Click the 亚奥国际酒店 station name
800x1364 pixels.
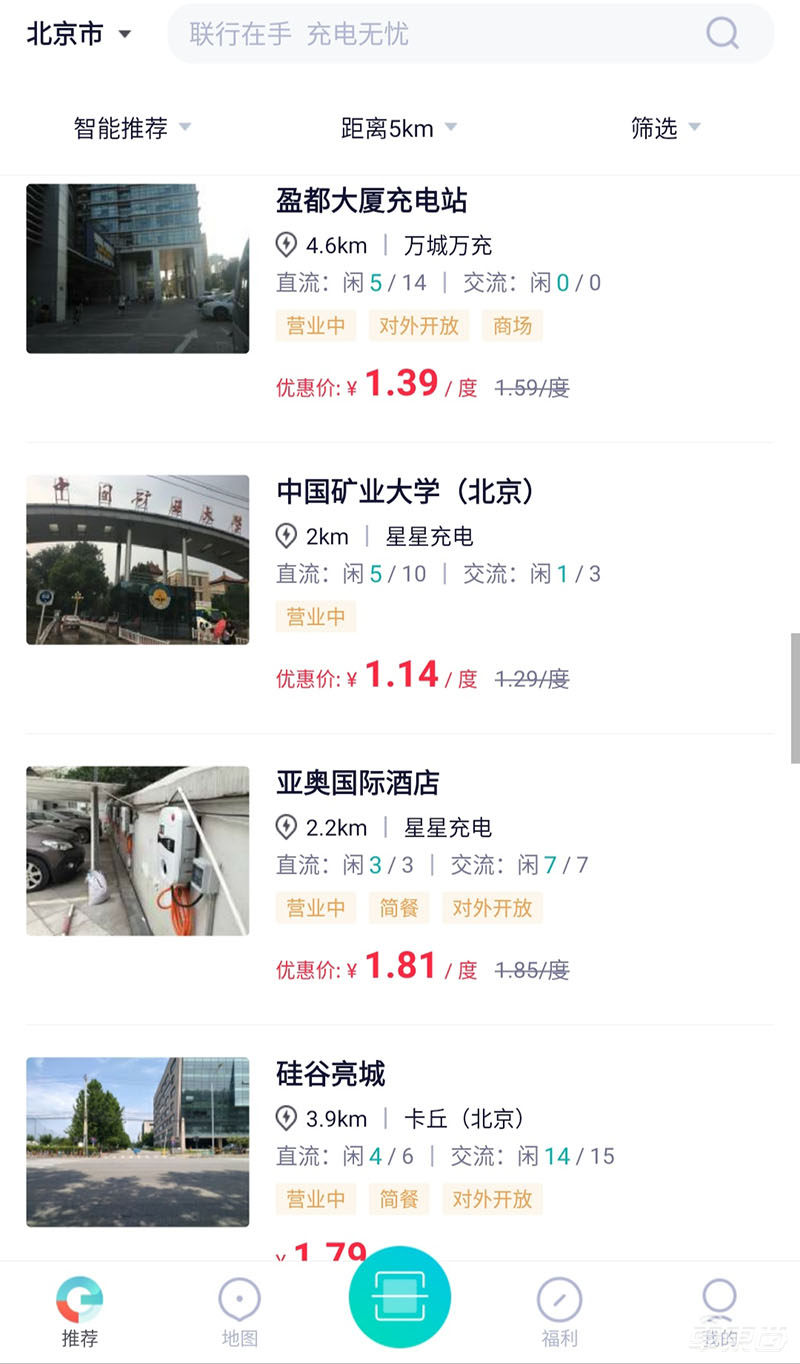click(x=357, y=784)
